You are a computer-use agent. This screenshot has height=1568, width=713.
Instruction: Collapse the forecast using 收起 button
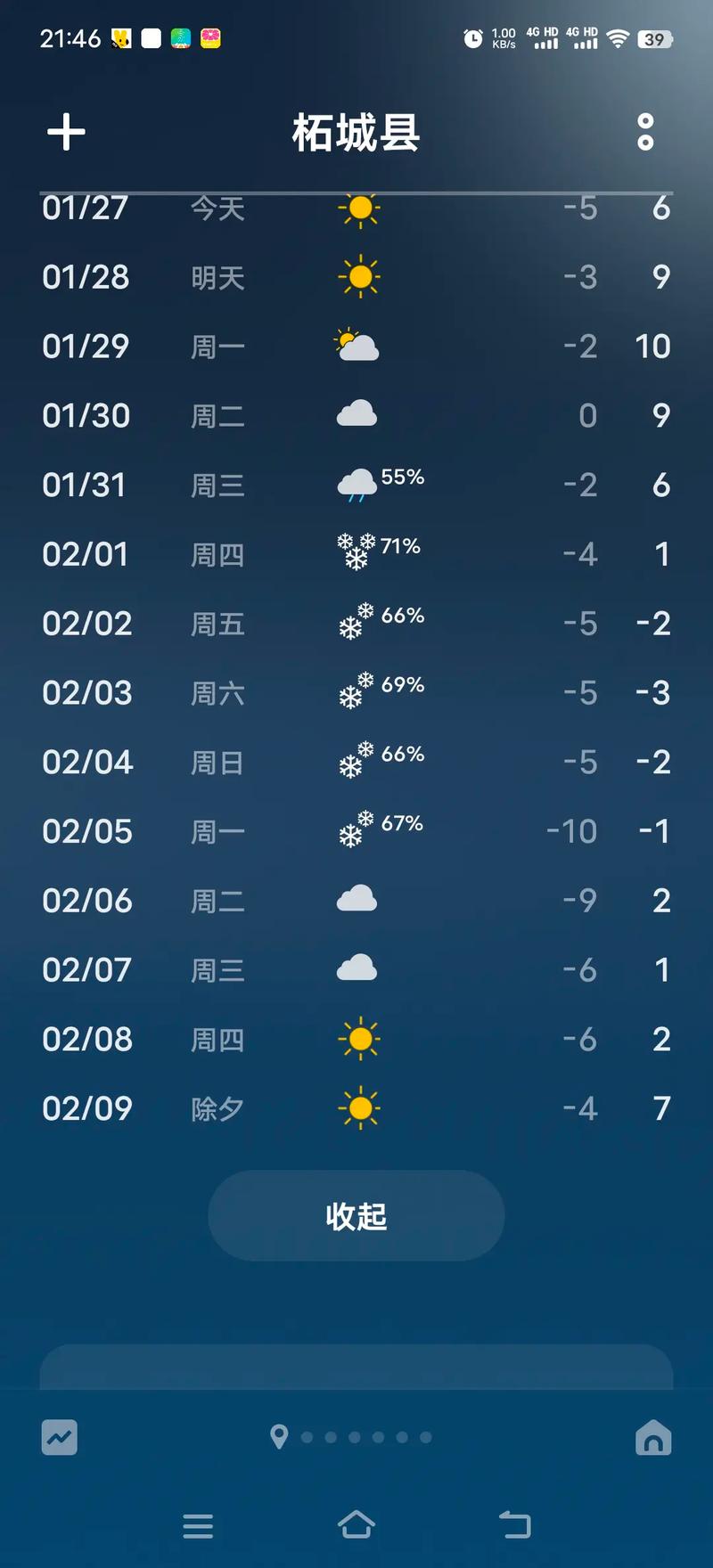[x=356, y=1215]
